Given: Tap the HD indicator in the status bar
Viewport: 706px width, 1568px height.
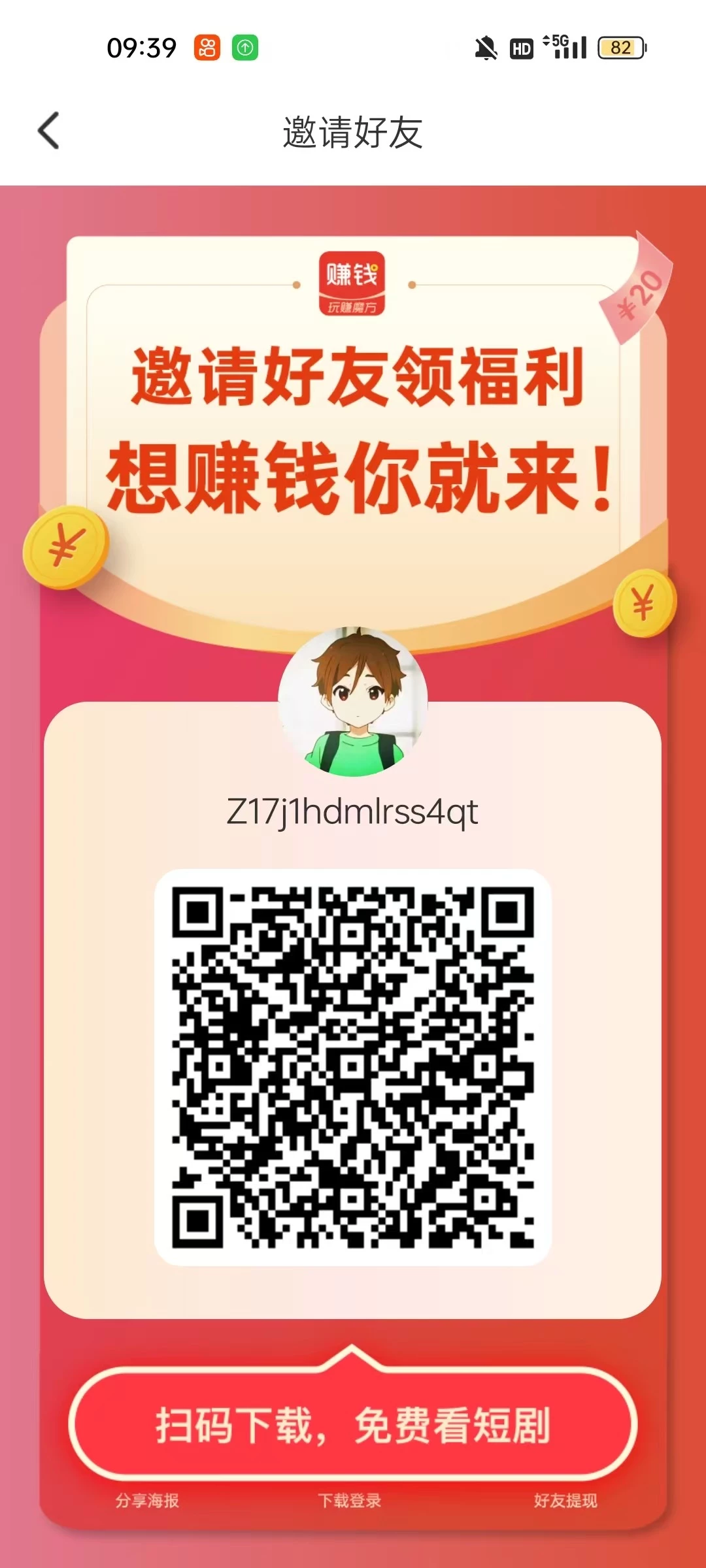Looking at the screenshot, I should [520, 48].
